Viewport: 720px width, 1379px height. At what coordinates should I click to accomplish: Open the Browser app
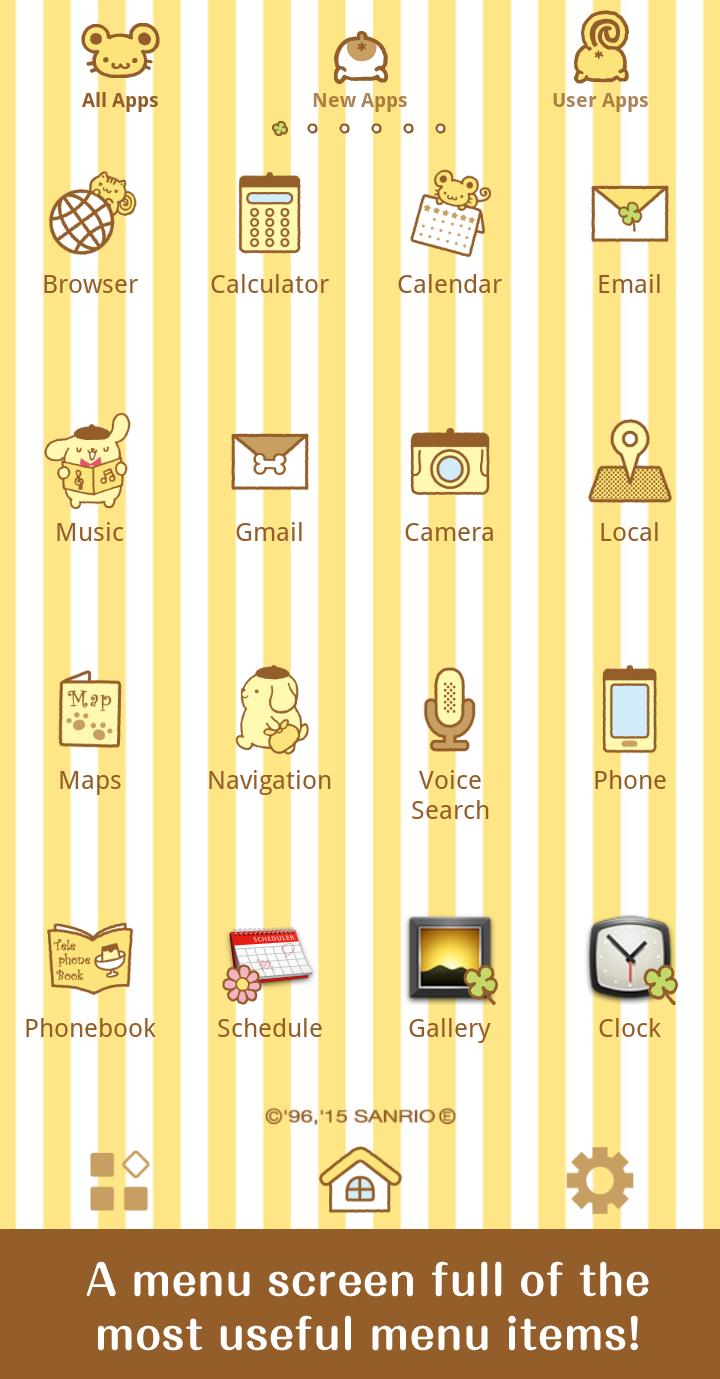(x=89, y=215)
